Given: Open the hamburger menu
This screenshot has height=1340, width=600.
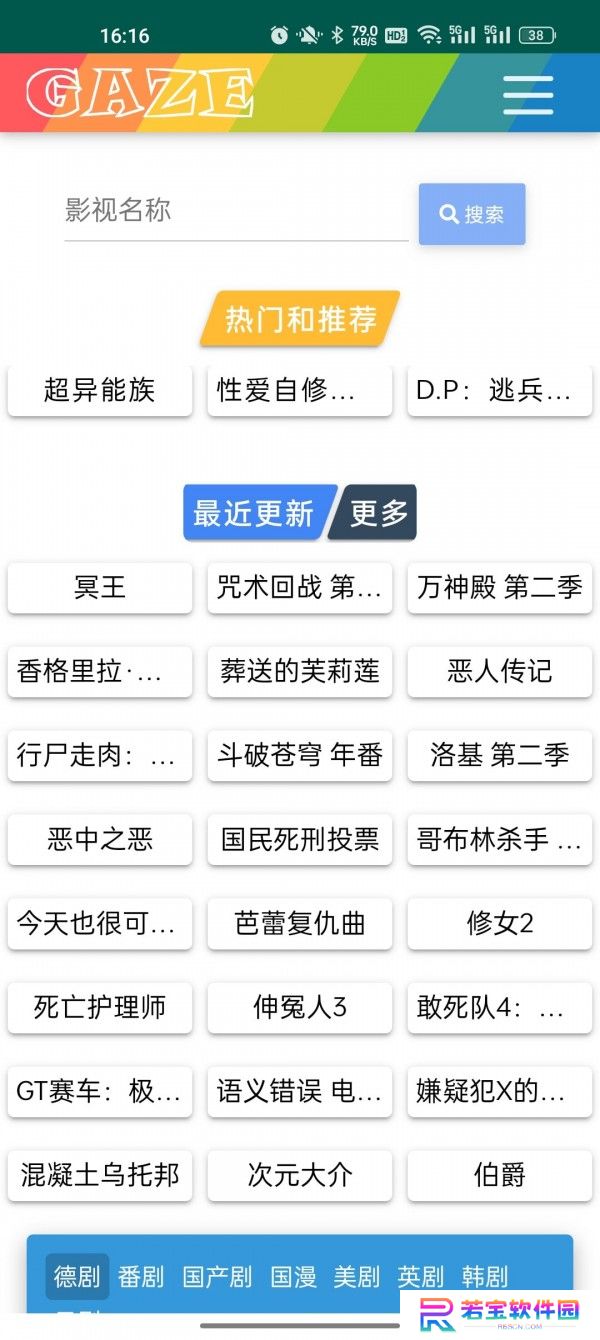Looking at the screenshot, I should (528, 95).
